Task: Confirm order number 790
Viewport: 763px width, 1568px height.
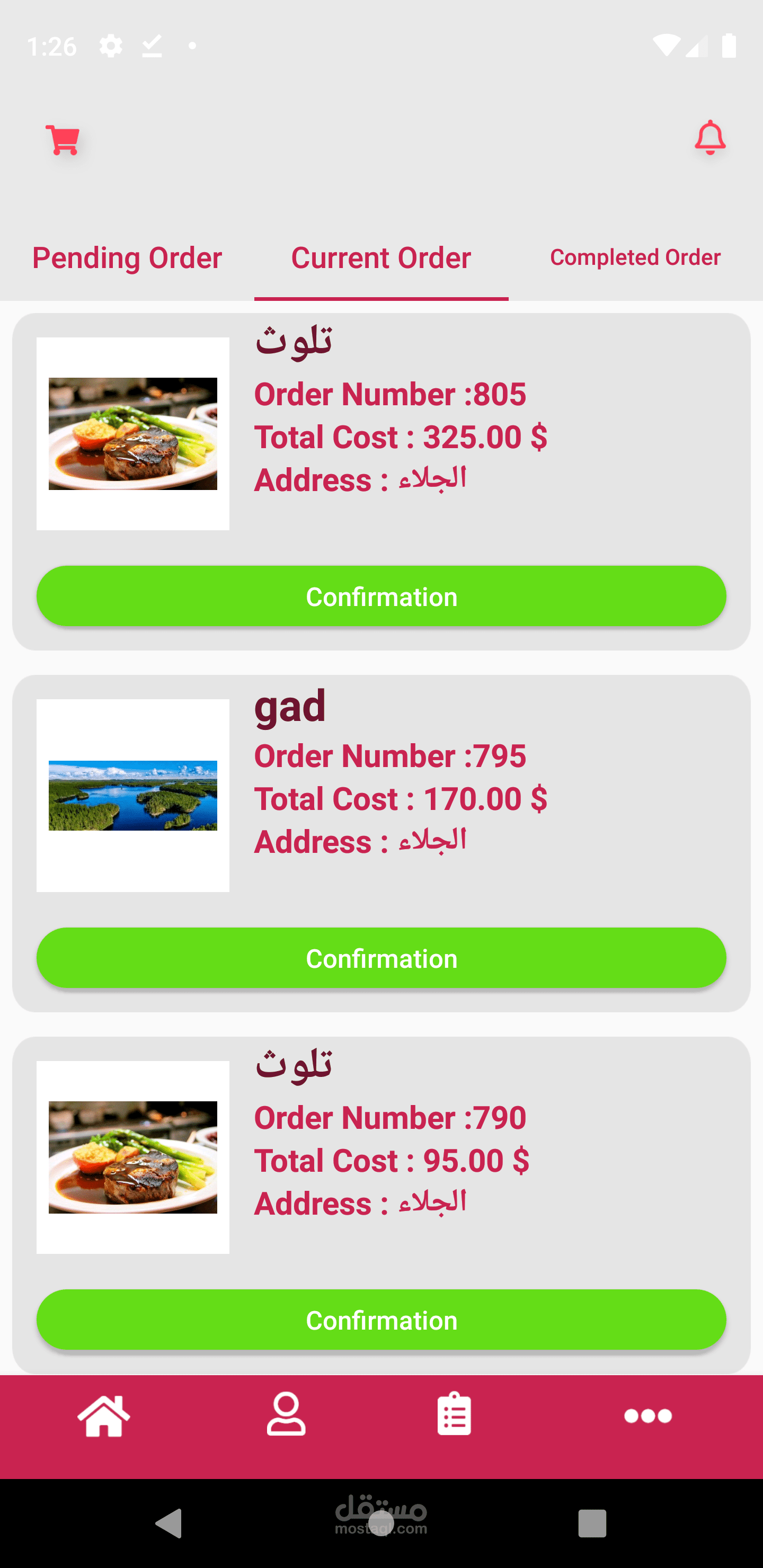Action: 381,1320
